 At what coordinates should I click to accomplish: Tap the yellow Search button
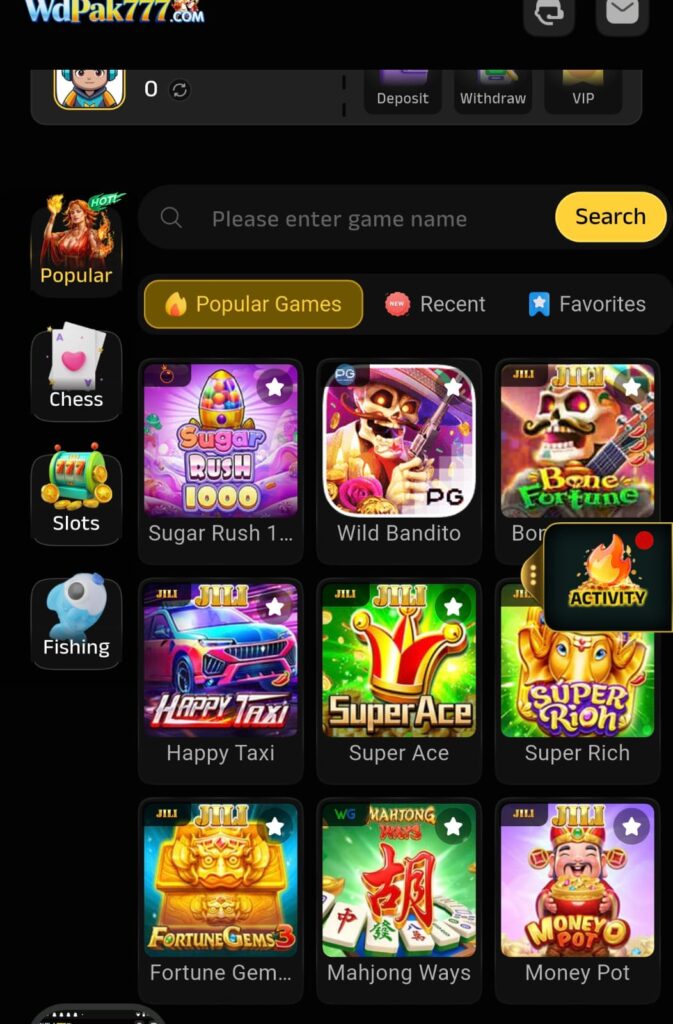click(x=610, y=217)
